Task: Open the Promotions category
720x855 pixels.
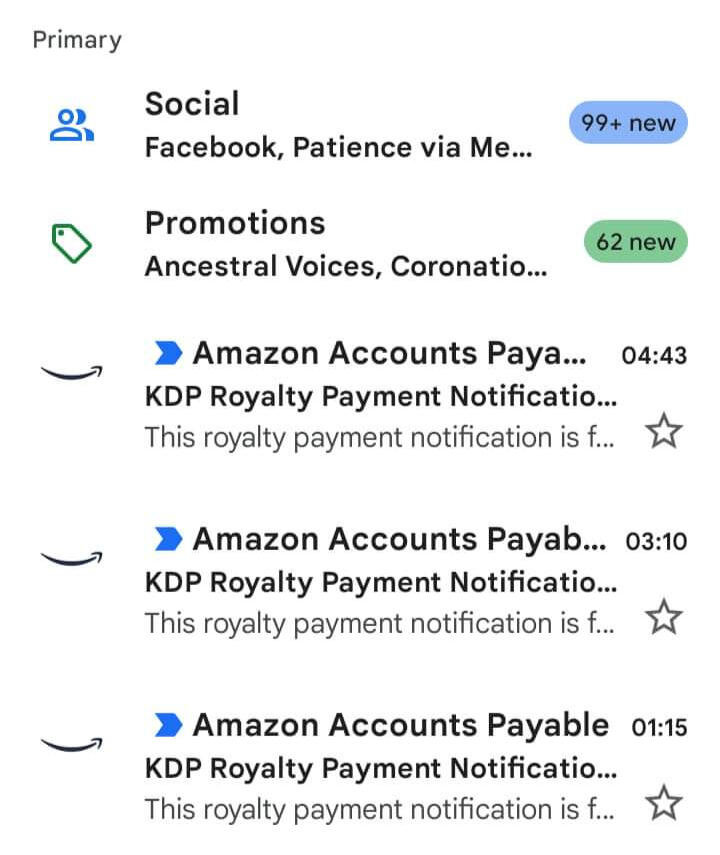Action: tap(340, 243)
